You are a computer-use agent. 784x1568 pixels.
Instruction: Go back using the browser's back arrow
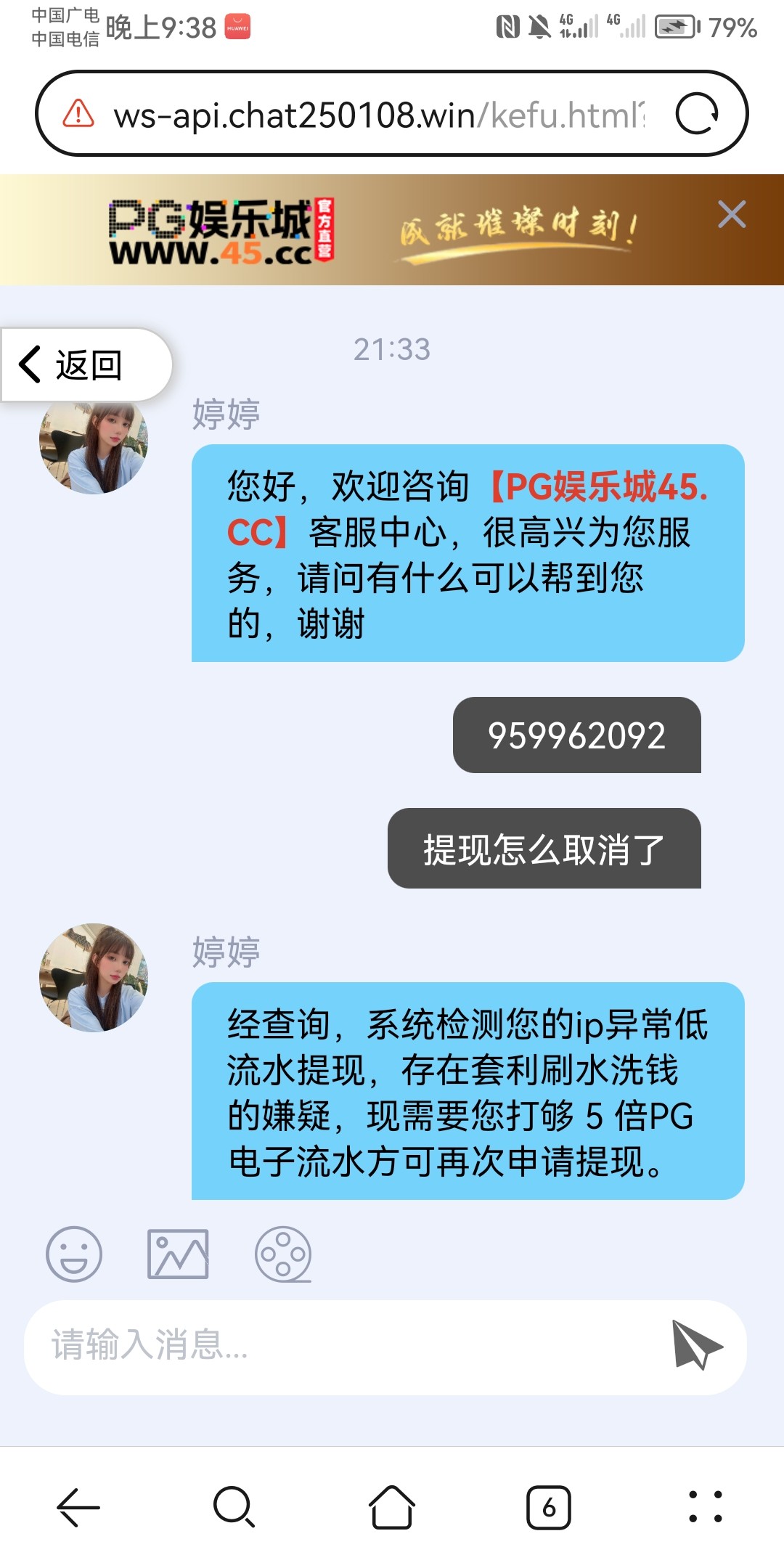(x=78, y=1507)
